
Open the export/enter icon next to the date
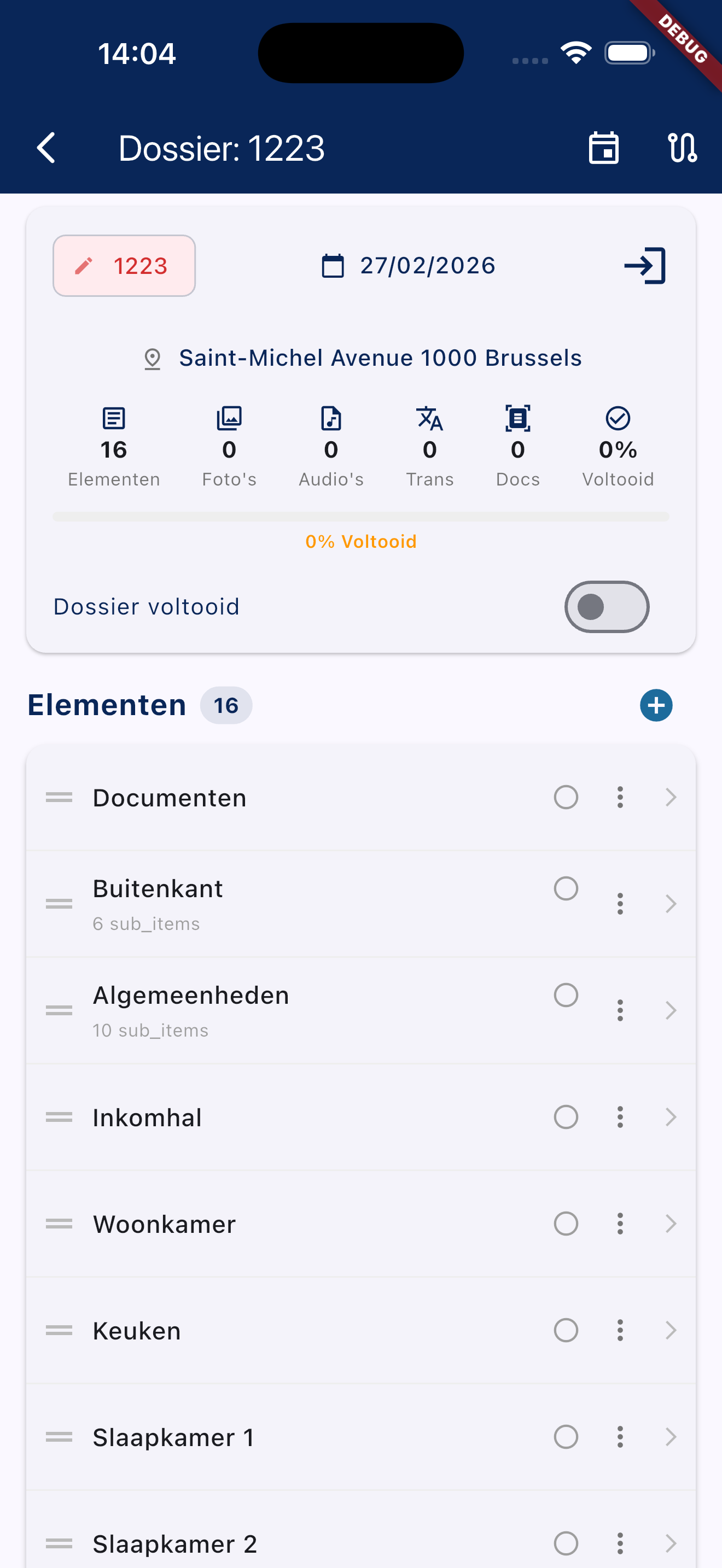coord(645,265)
